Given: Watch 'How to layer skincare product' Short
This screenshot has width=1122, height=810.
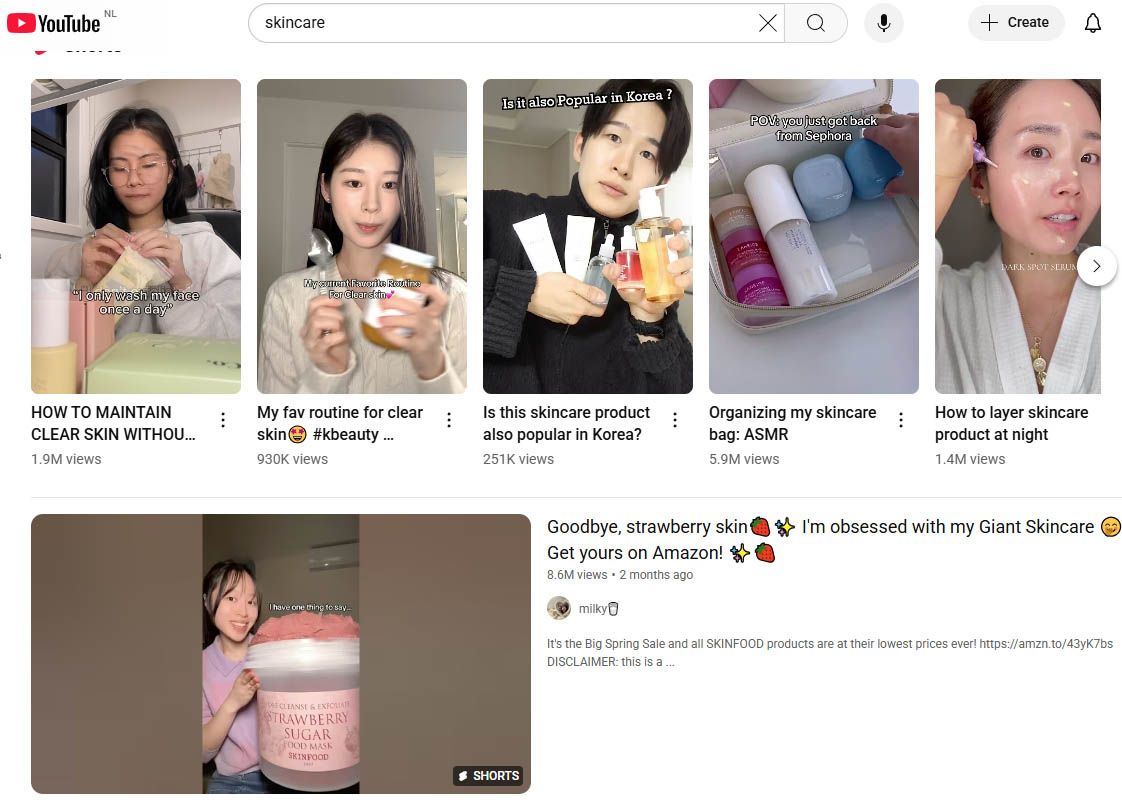Looking at the screenshot, I should point(1017,236).
